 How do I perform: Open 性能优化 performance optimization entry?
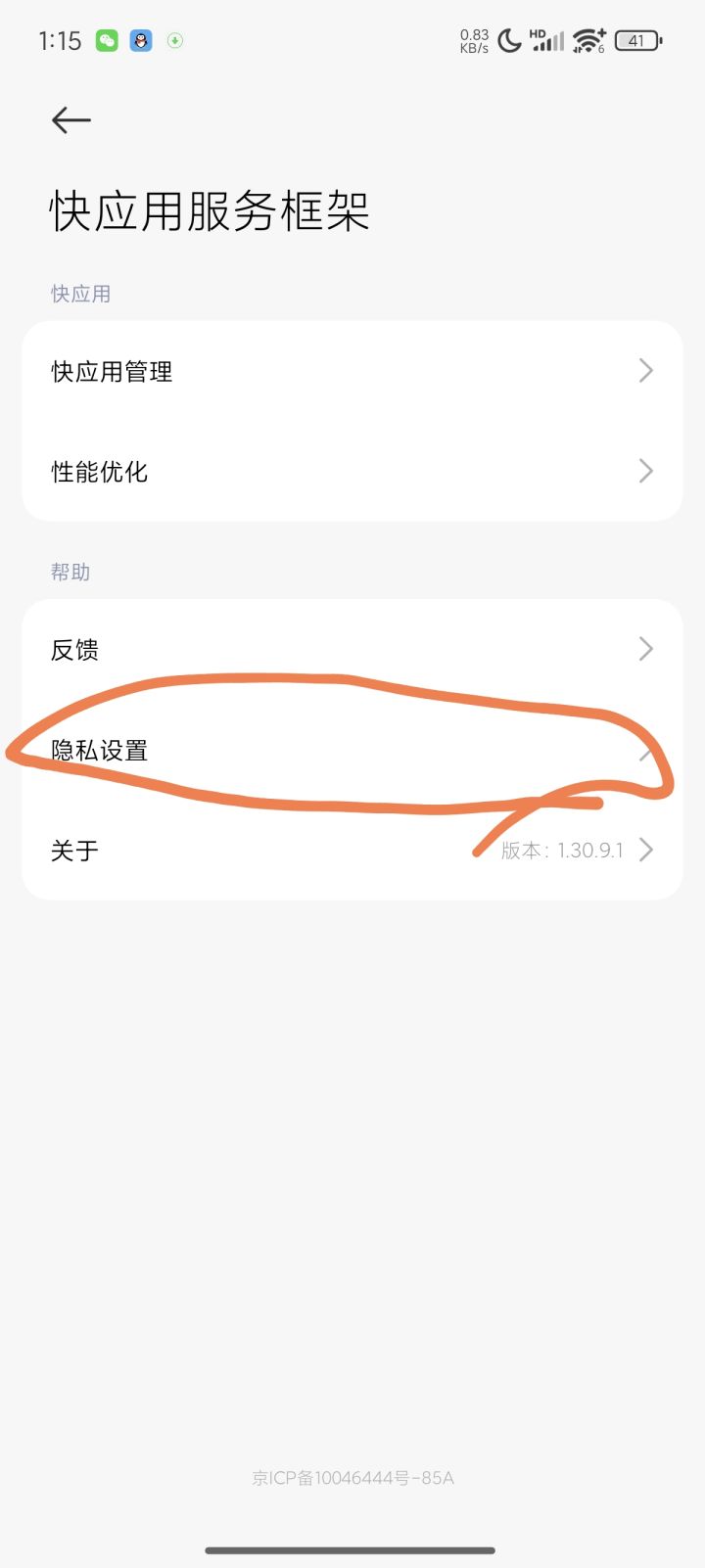pos(352,471)
